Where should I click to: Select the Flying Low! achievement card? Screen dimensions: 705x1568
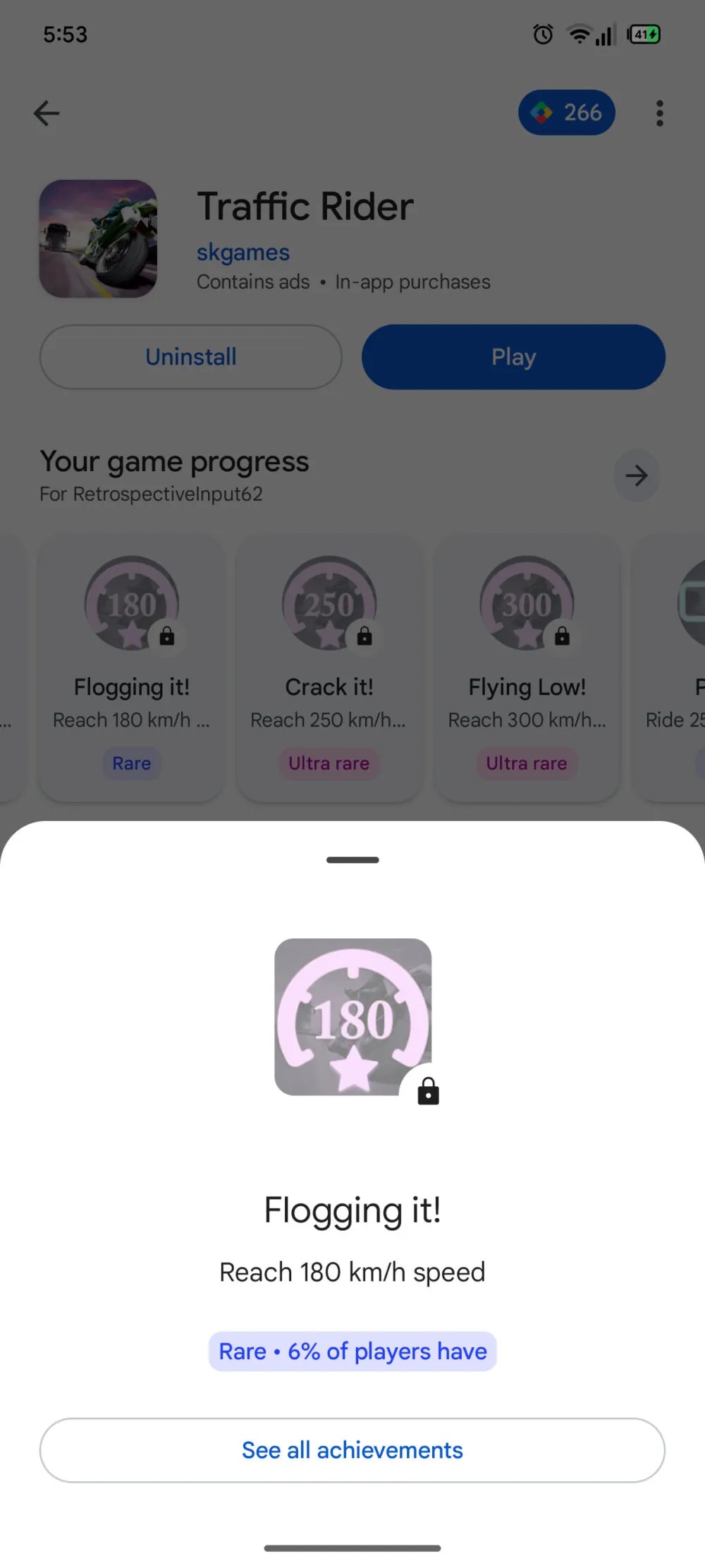[527, 667]
